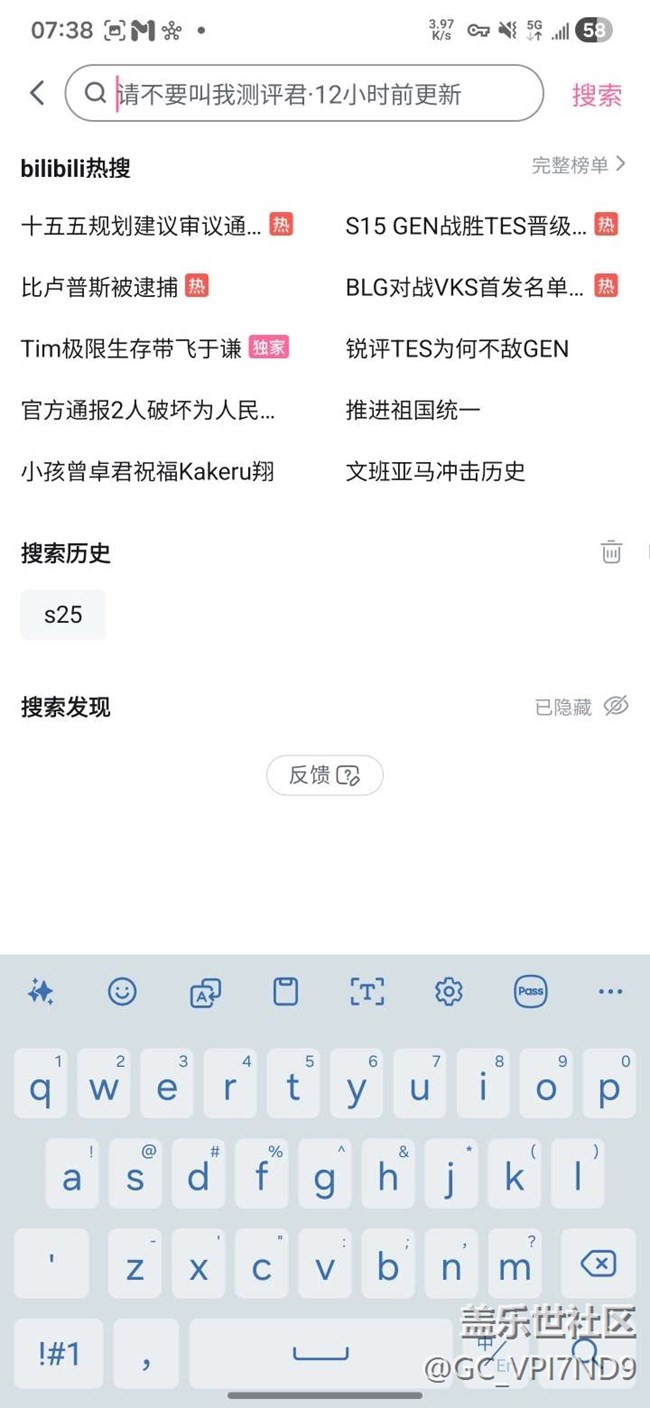Unhide 搜索发现 with the eye icon
The image size is (650, 1408).
[x=616, y=706]
